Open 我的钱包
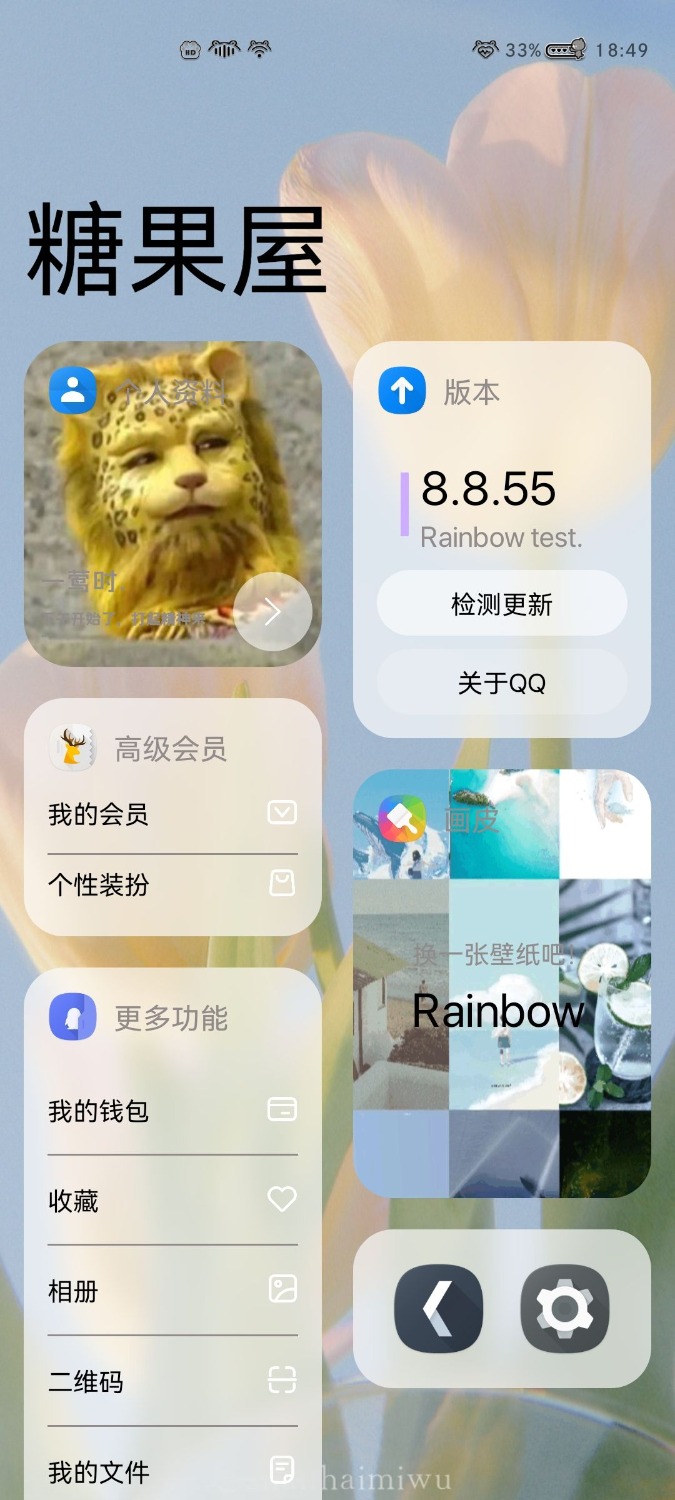 [x=172, y=1110]
